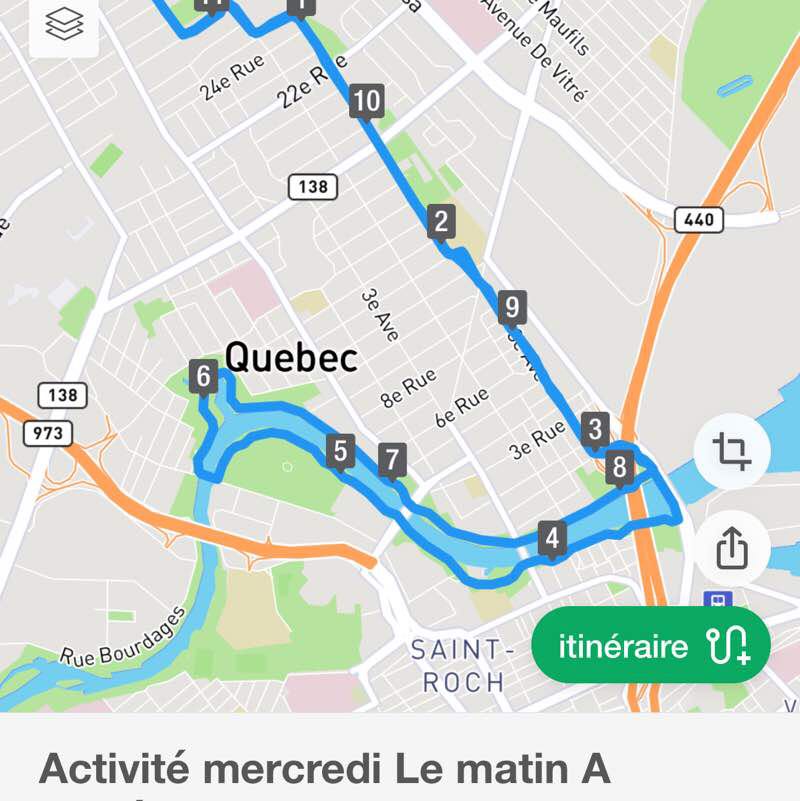Click kilometer marker 6 west of Quebec label
Screen dimensions: 800x801
tap(204, 378)
